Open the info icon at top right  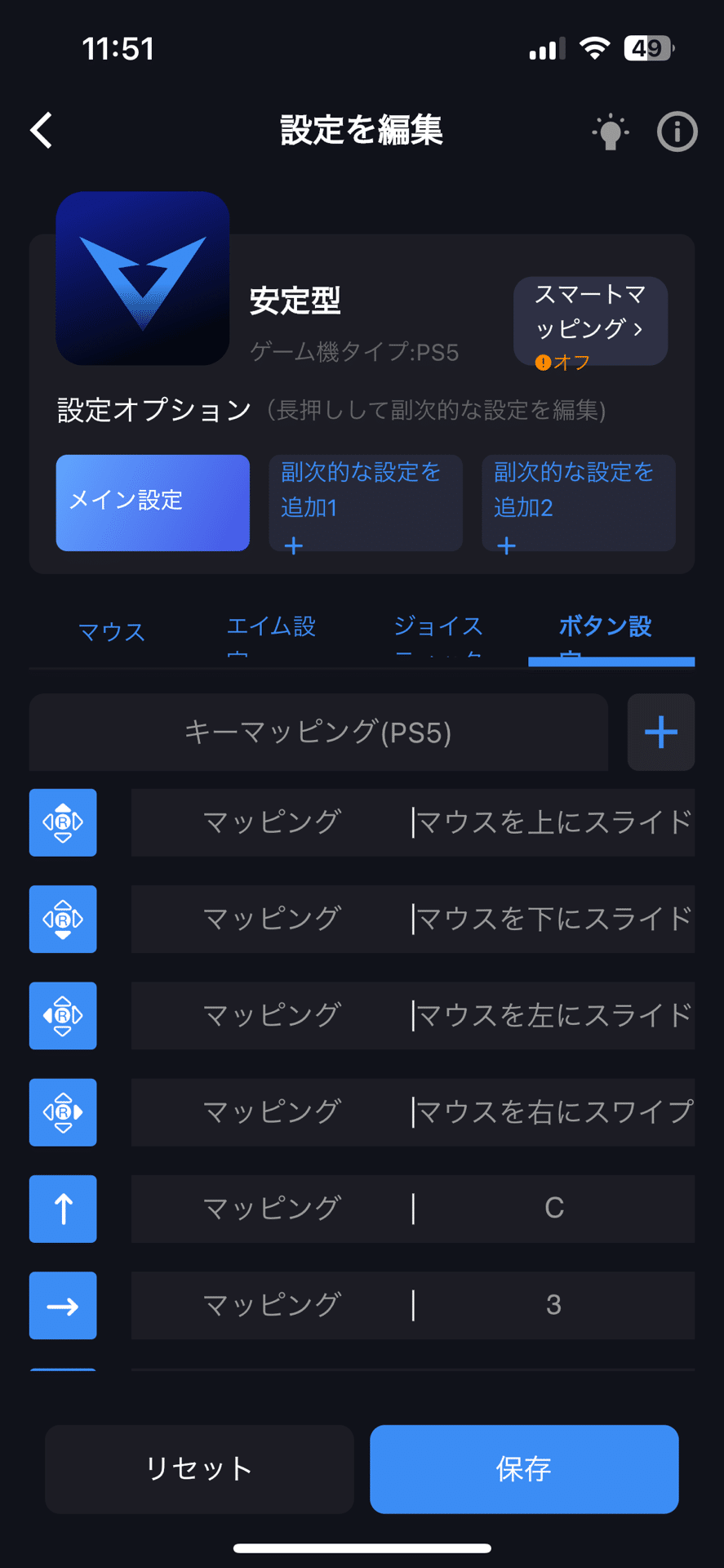[x=676, y=131]
